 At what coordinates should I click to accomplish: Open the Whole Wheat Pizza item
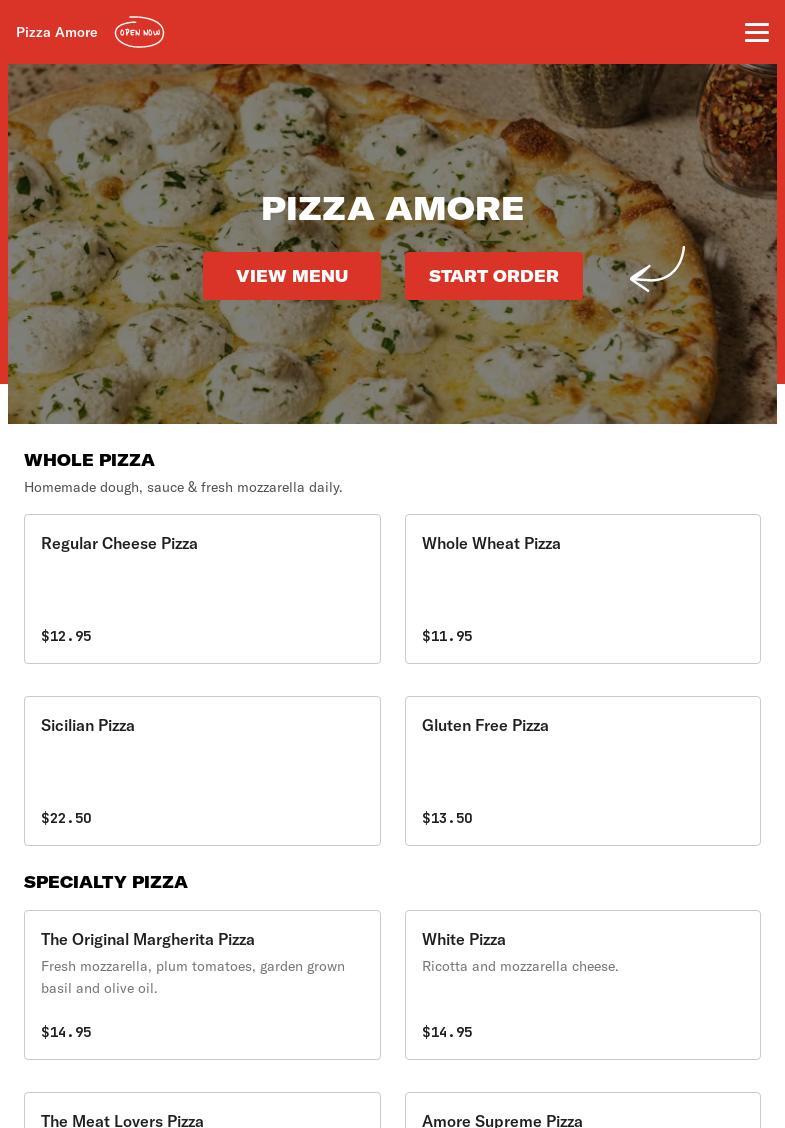[x=582, y=588]
